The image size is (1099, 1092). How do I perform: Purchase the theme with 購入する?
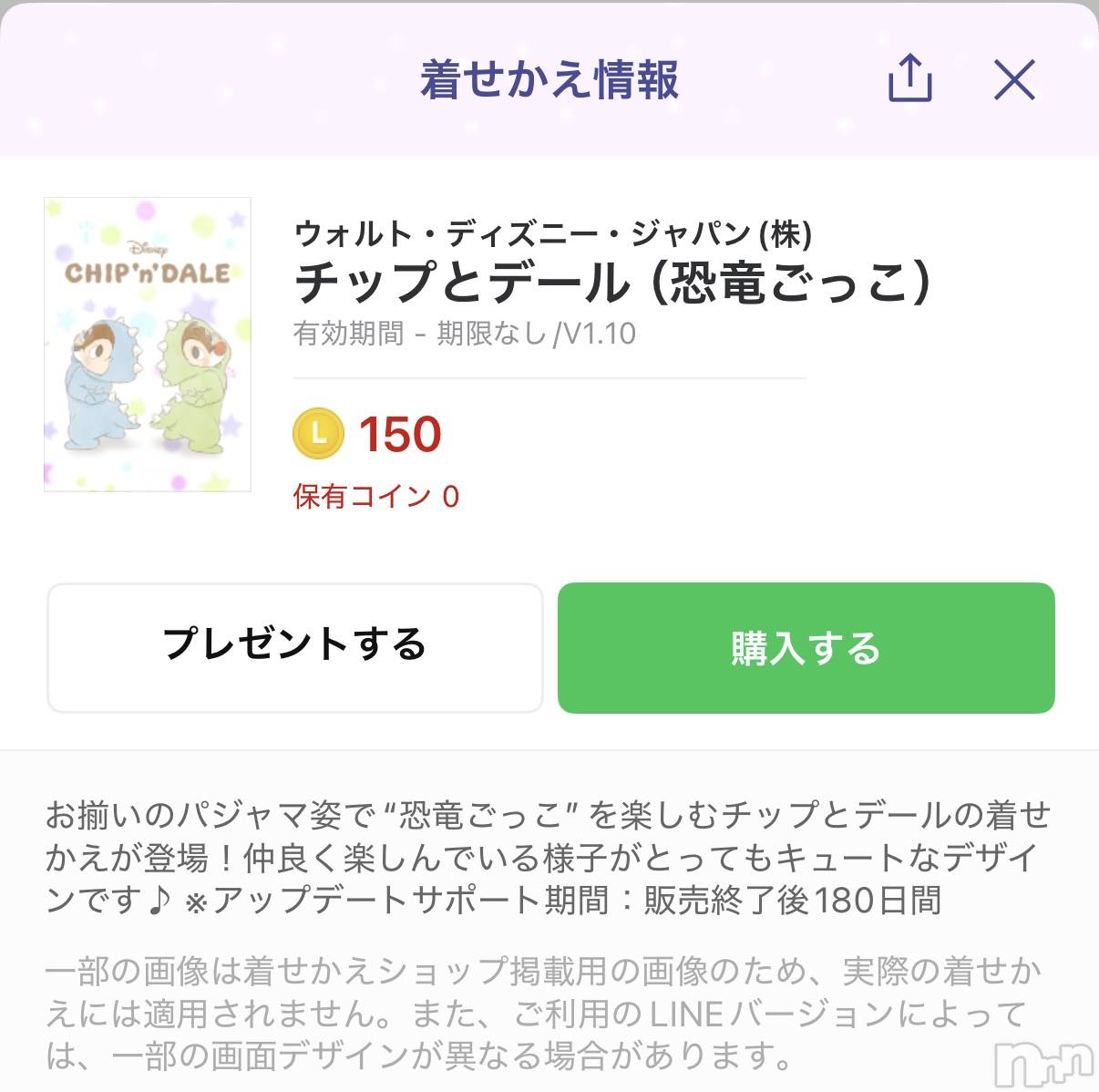pyautogui.click(x=806, y=647)
